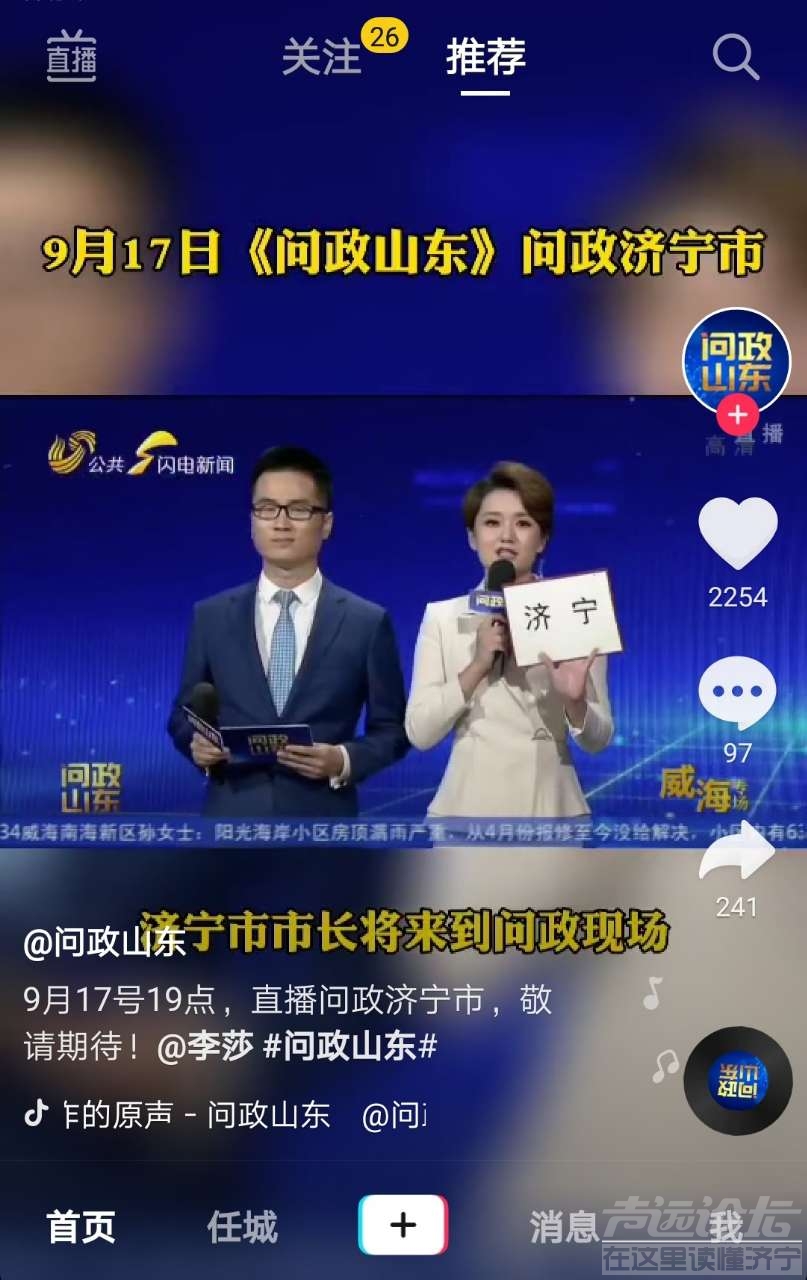Create a new video with plus button
This screenshot has height=1280, width=807.
tap(403, 1225)
